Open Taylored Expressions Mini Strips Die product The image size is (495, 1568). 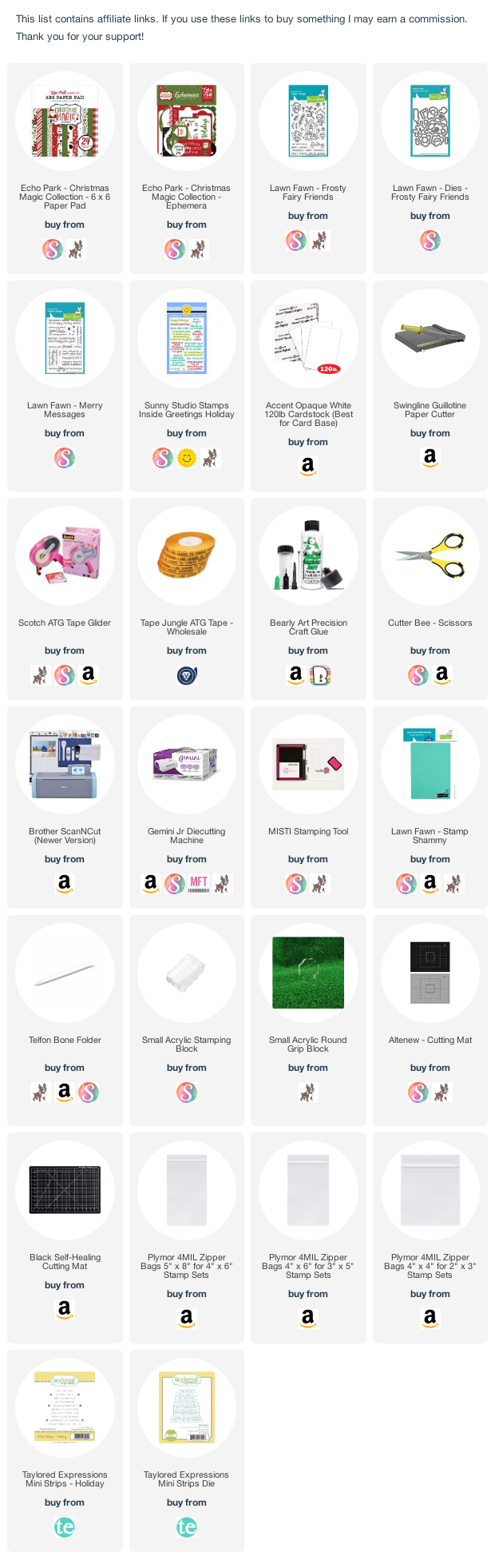coord(186,1408)
